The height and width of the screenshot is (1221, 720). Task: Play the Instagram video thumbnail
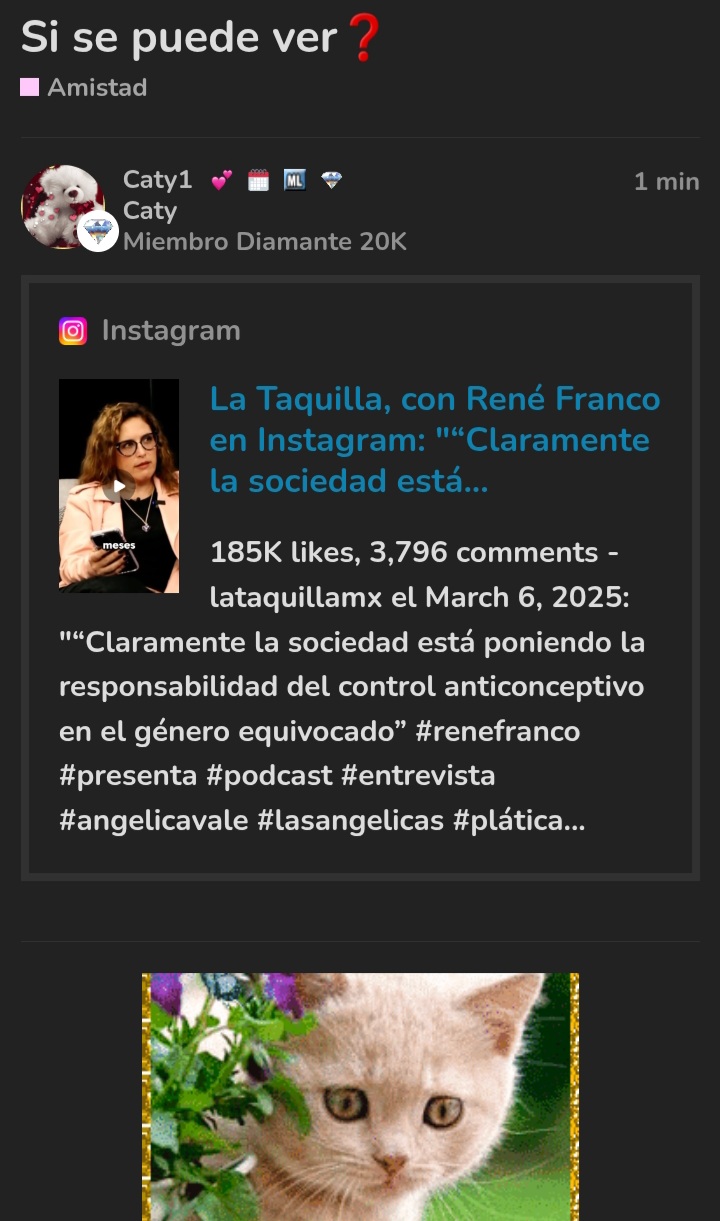tap(119, 486)
